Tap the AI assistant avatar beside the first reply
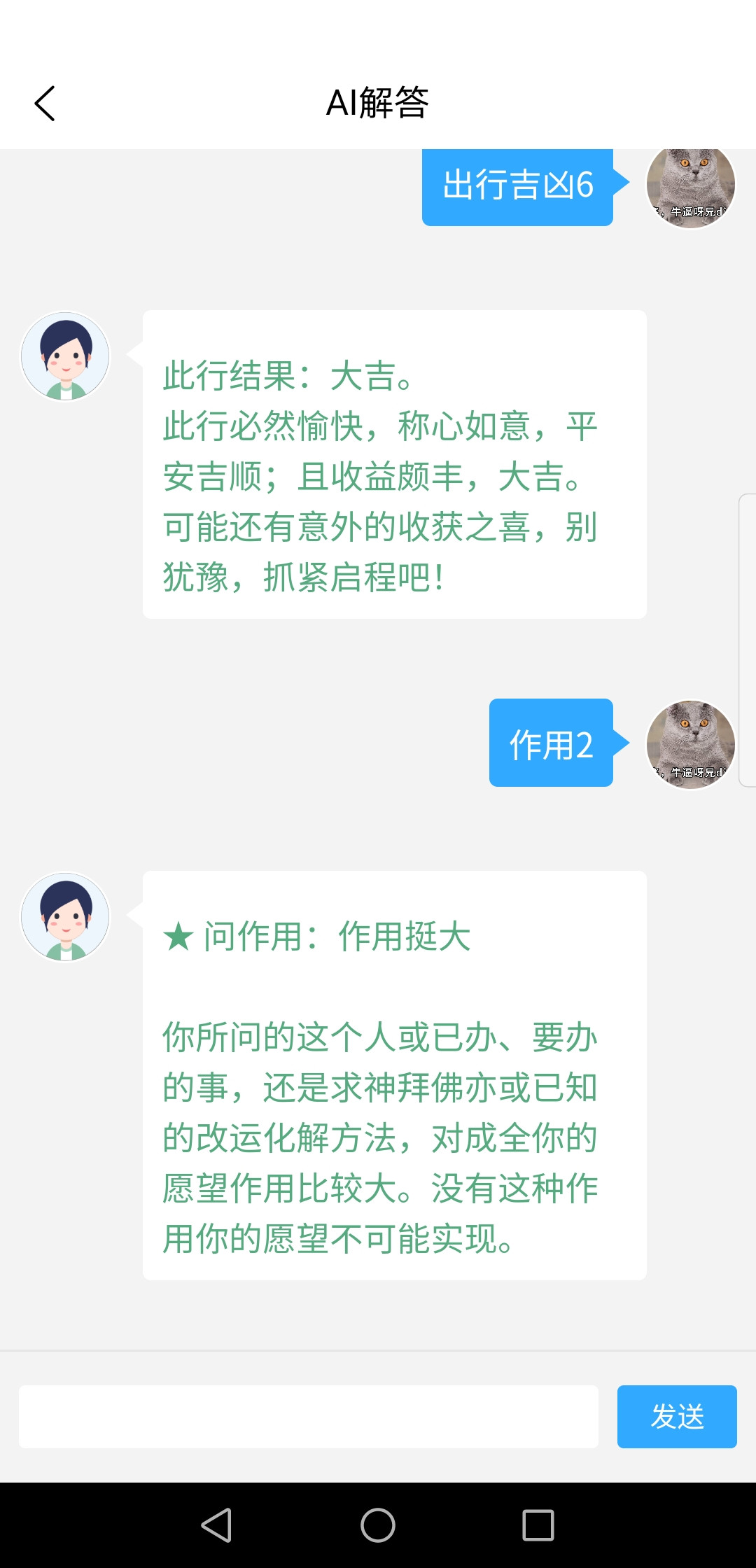 coord(64,356)
